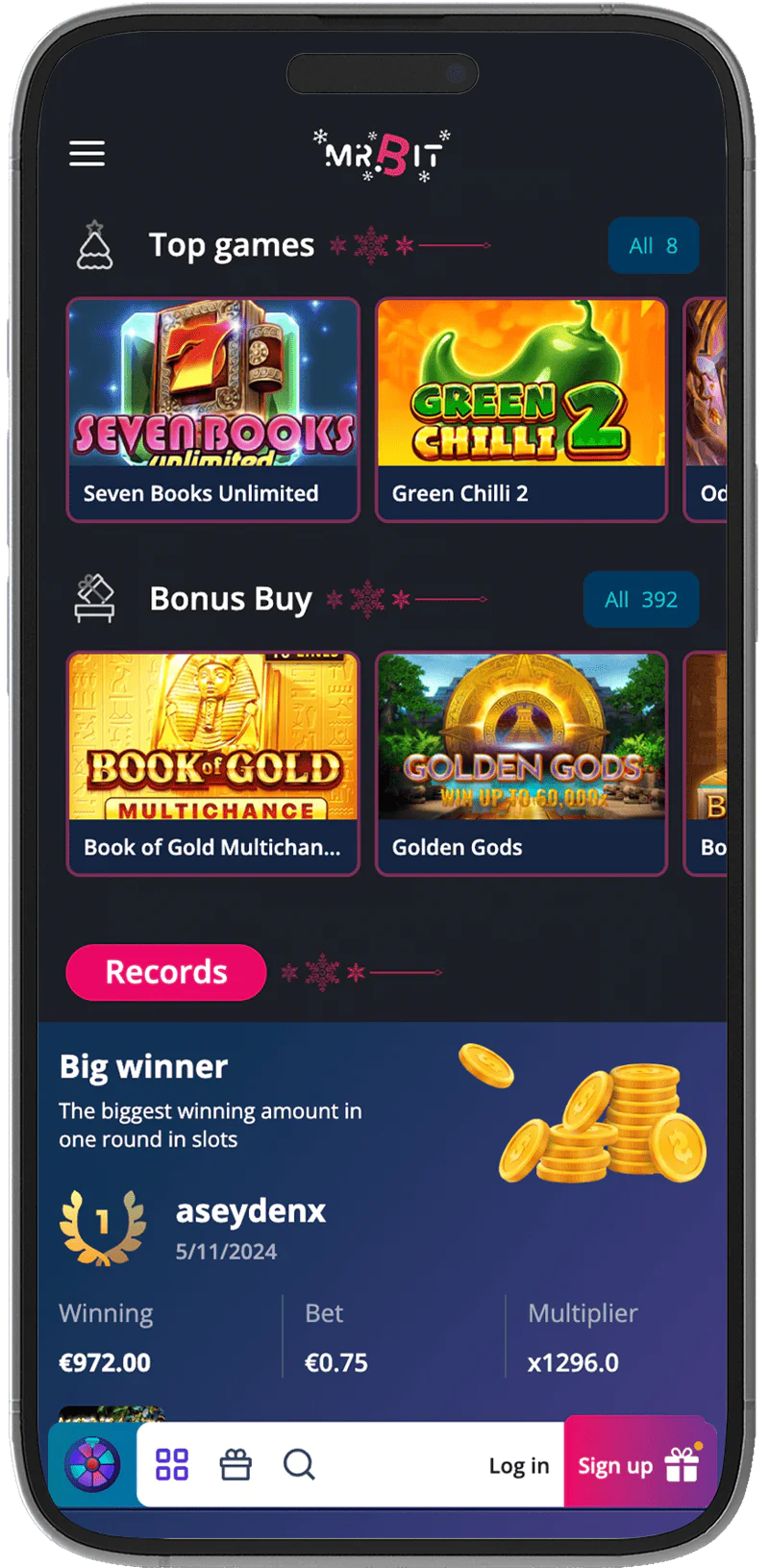Screen dimensions: 769x1568
Task: Tap the Records button
Action: (x=166, y=972)
